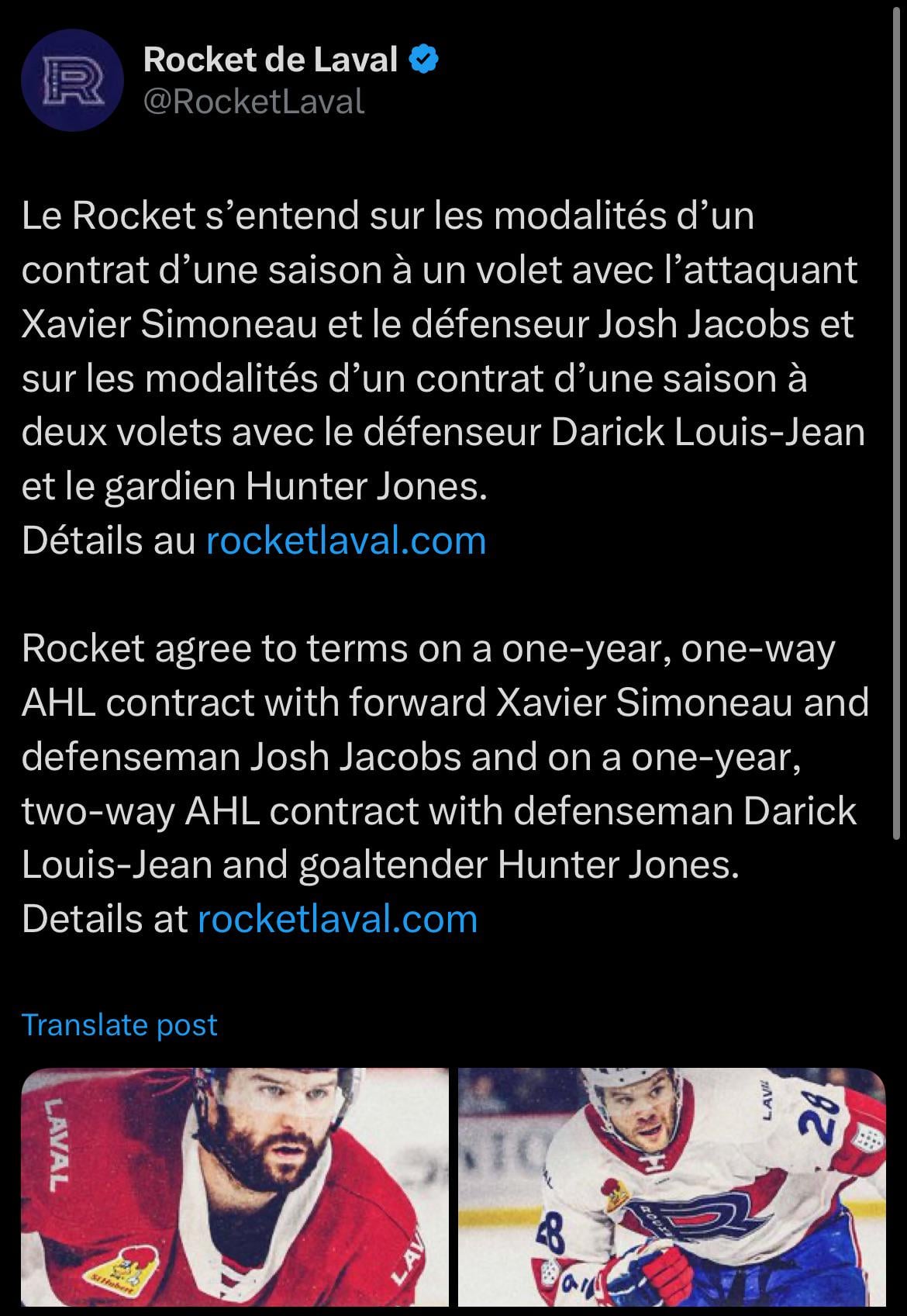Open the @RocketLaval account handle
The width and height of the screenshot is (907, 1316).
click(254, 102)
